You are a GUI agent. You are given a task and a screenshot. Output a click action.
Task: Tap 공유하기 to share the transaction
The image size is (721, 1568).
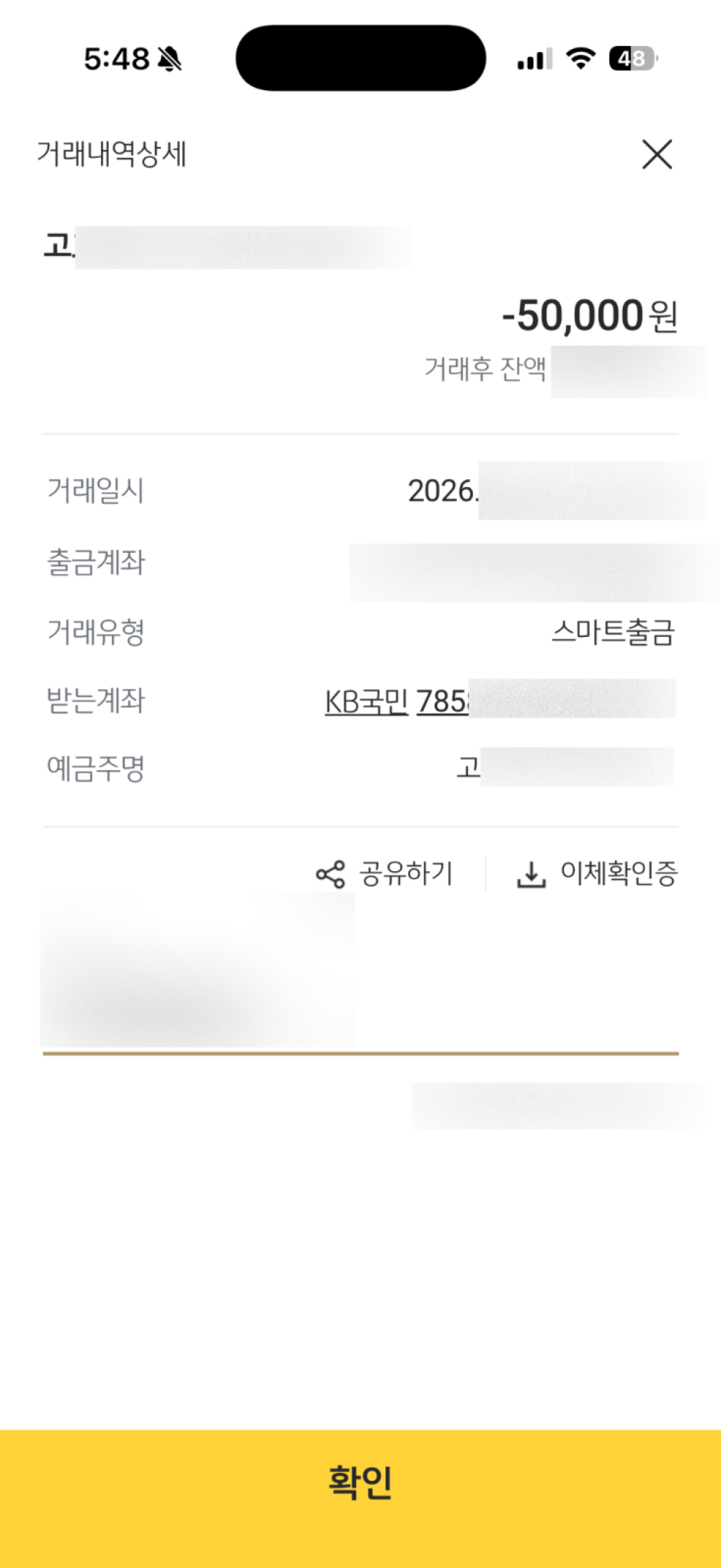(x=384, y=873)
